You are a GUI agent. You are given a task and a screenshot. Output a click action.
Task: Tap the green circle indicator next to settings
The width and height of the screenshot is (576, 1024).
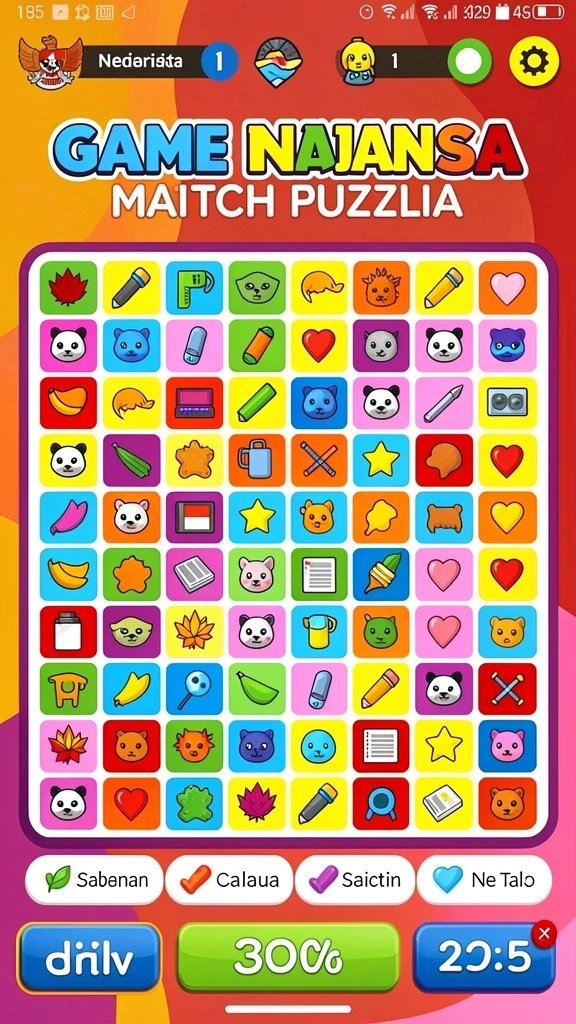[469, 62]
